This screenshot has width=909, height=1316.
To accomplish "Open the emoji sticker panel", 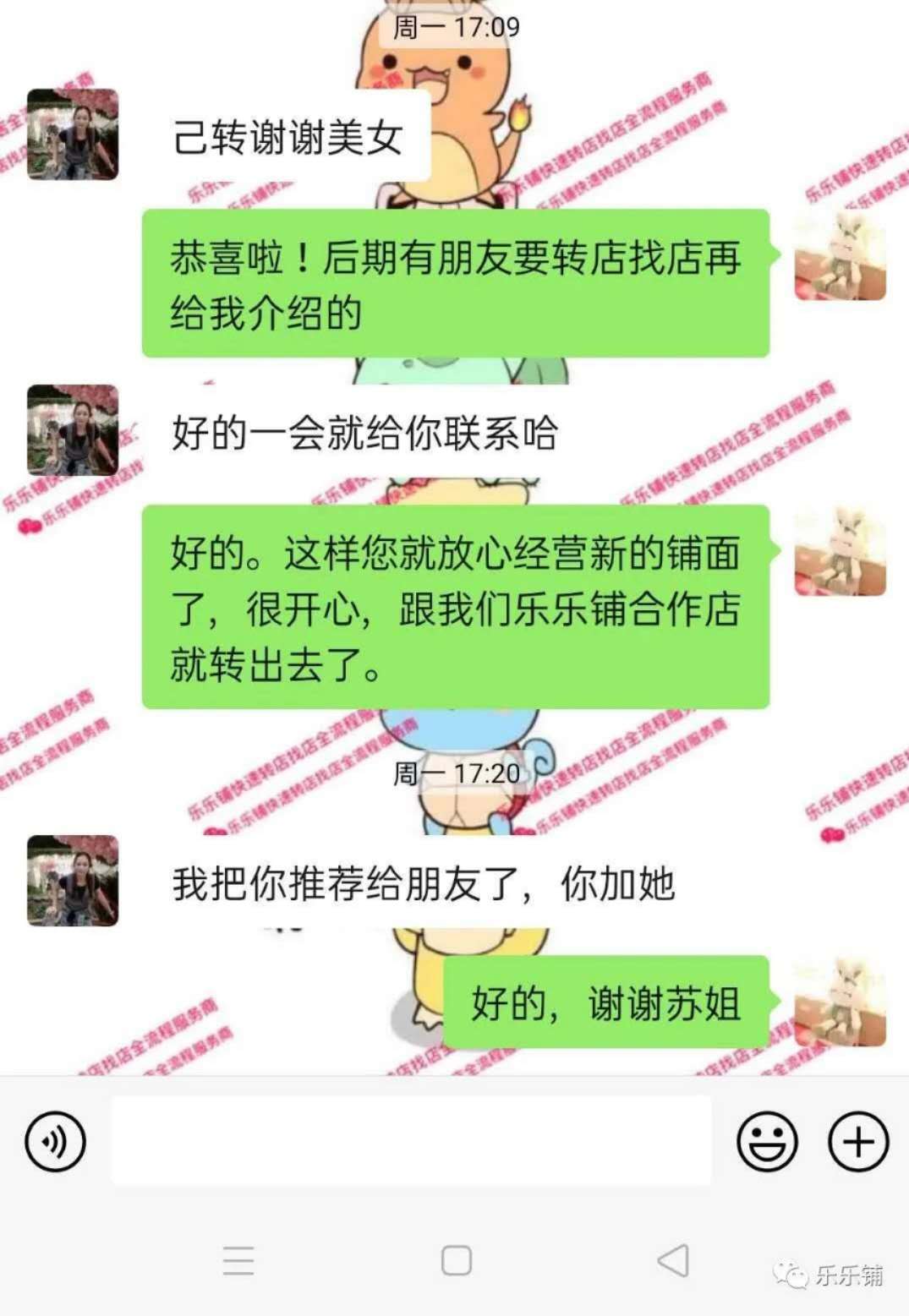I will click(767, 1141).
